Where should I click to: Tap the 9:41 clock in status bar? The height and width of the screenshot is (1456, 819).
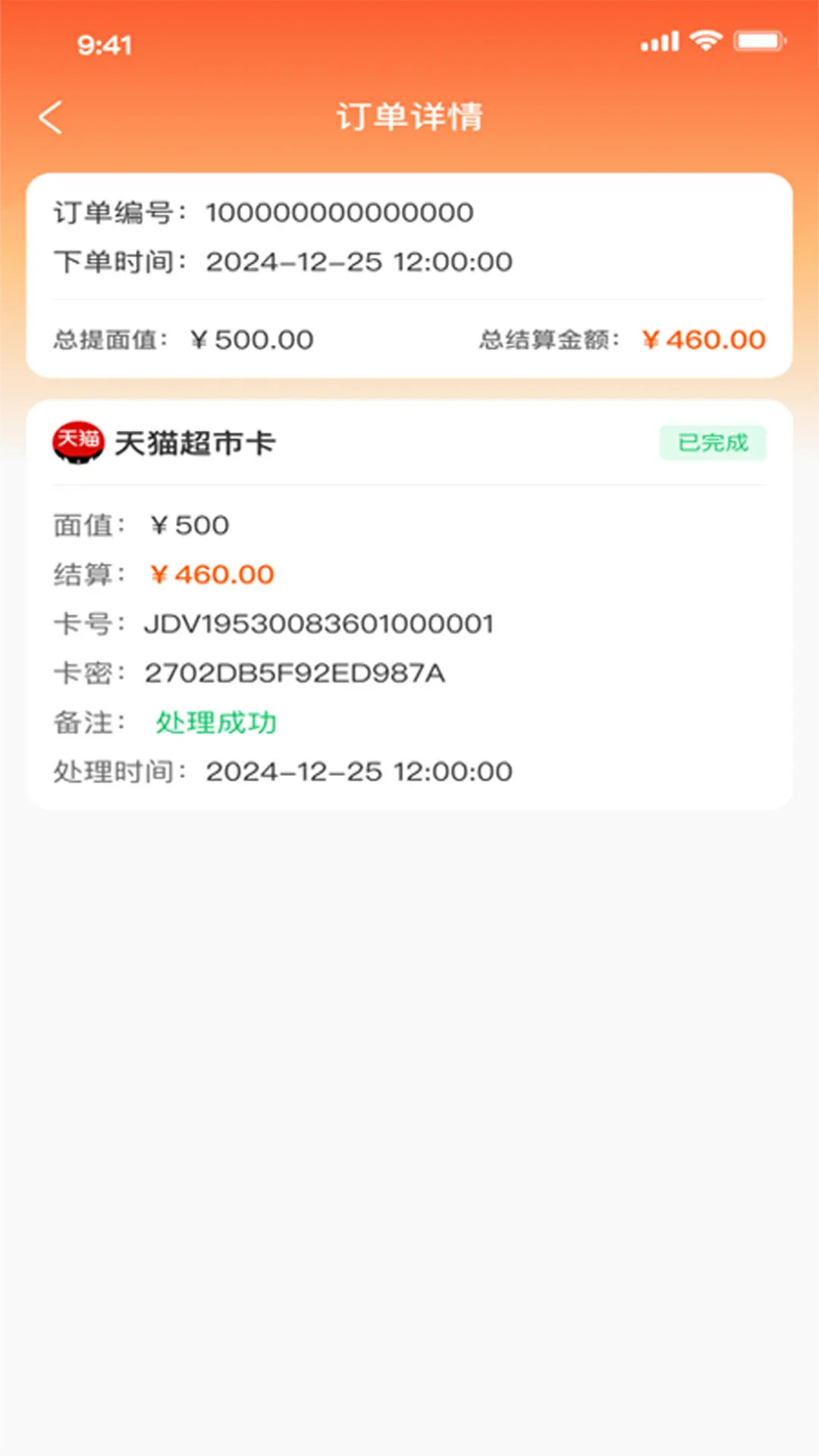click(x=105, y=44)
